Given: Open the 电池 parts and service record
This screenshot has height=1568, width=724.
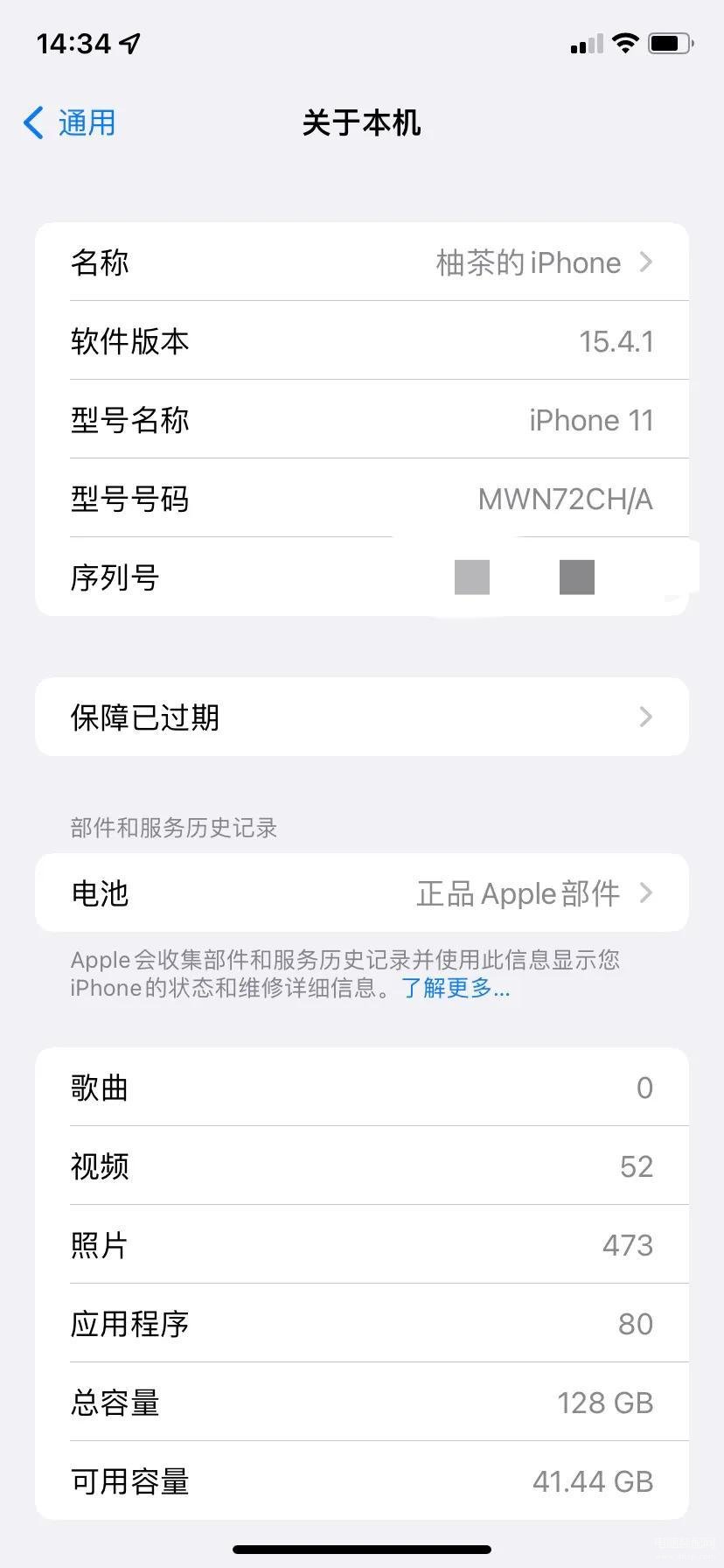Looking at the screenshot, I should [362, 892].
